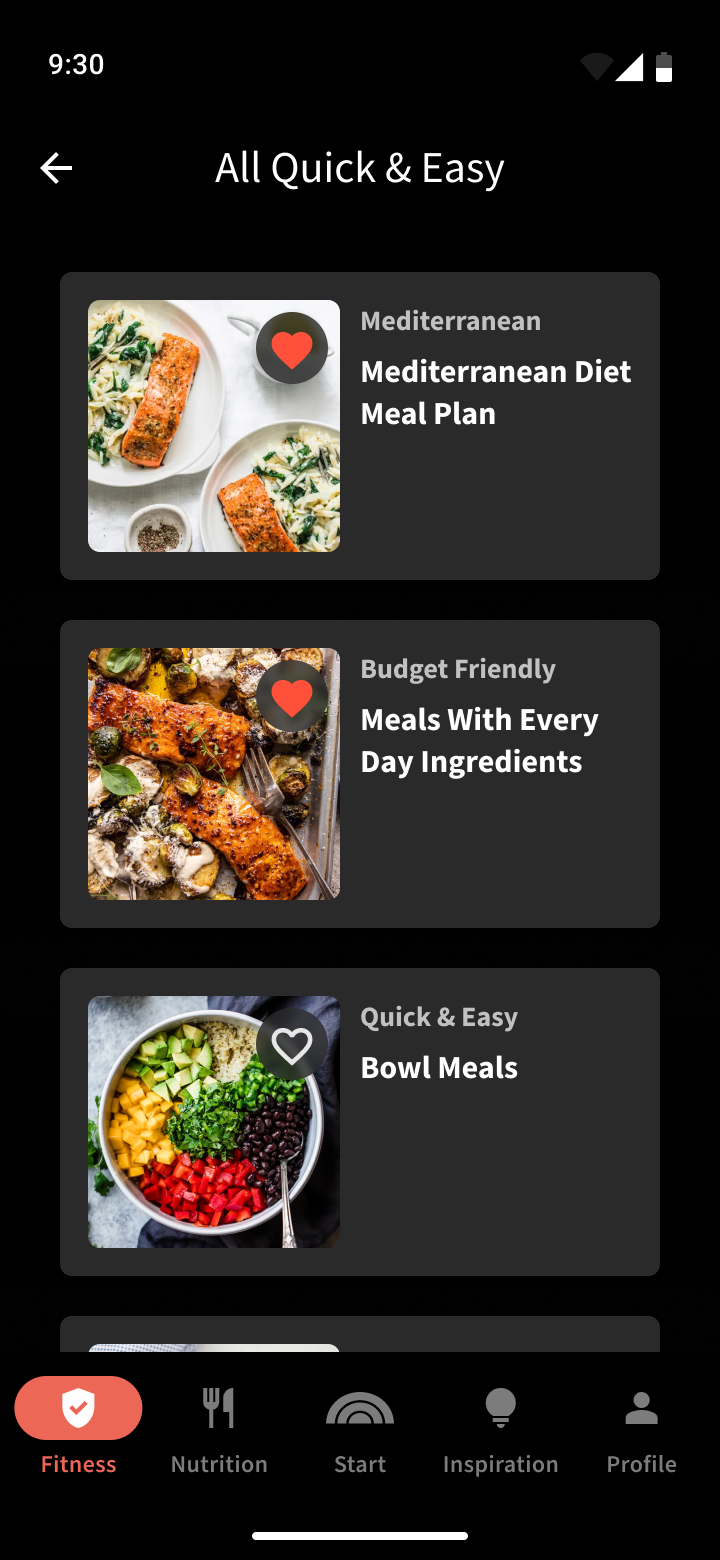
Task: Switch to the Inspiration tab
Action: click(500, 1426)
